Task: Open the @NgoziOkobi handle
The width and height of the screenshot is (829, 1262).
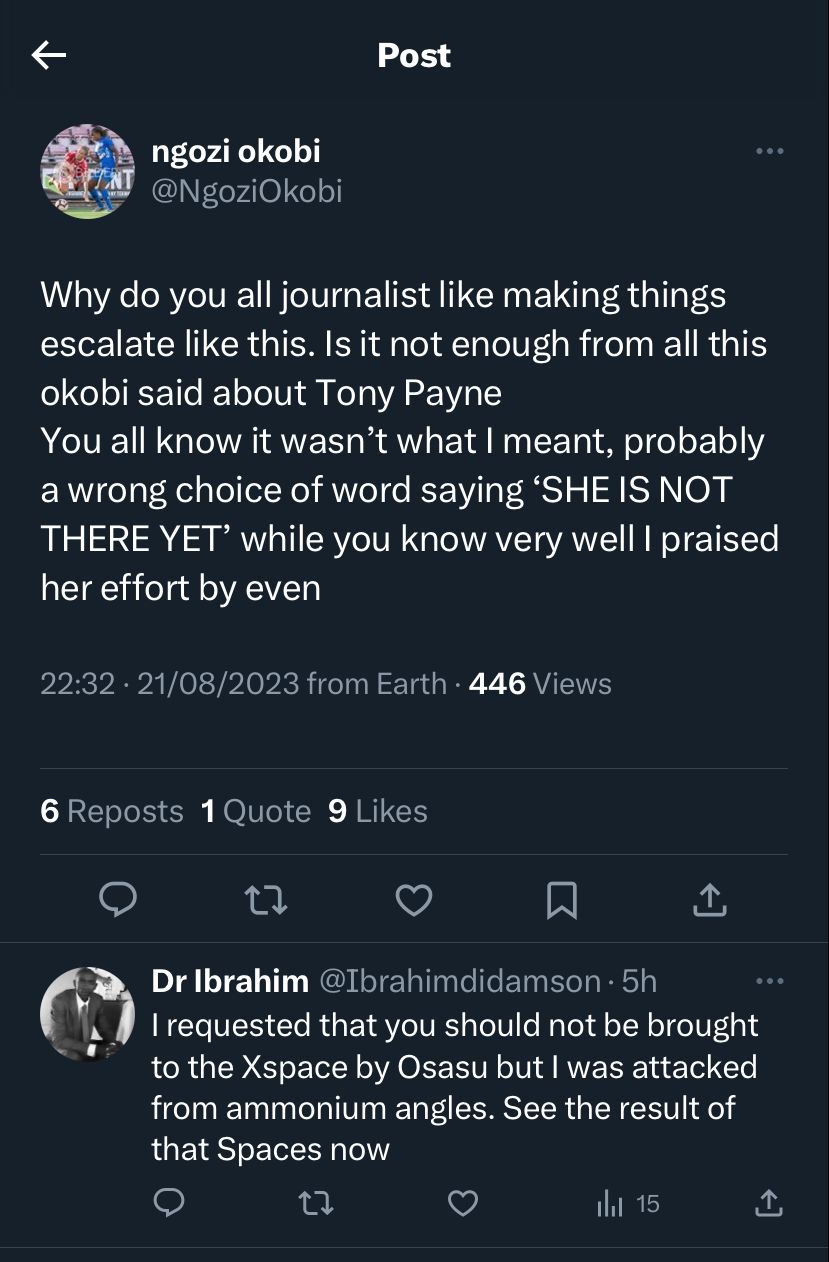Action: point(246,191)
